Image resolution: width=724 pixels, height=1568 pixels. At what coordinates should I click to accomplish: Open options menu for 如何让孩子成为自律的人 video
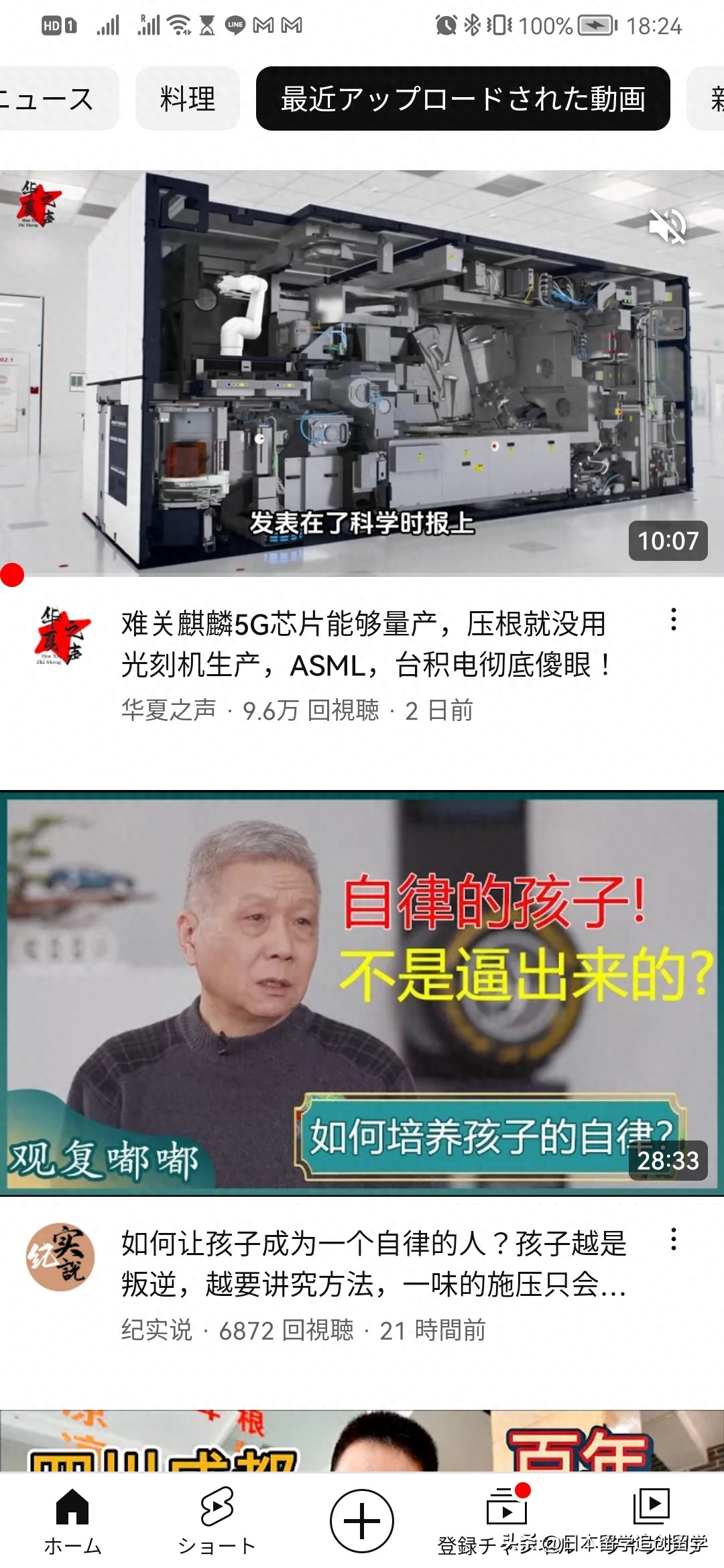[x=673, y=1240]
